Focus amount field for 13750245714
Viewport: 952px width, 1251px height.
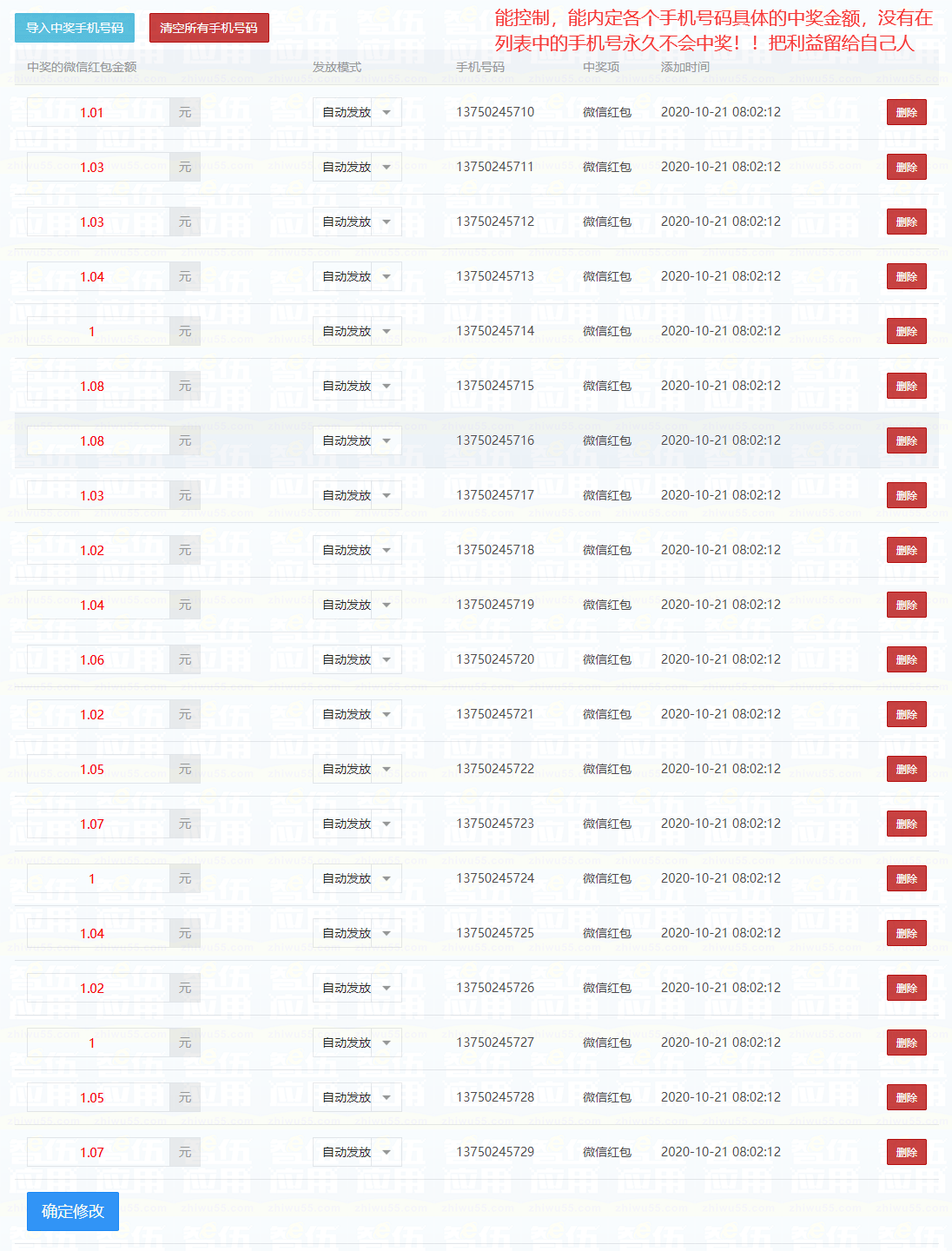point(98,331)
